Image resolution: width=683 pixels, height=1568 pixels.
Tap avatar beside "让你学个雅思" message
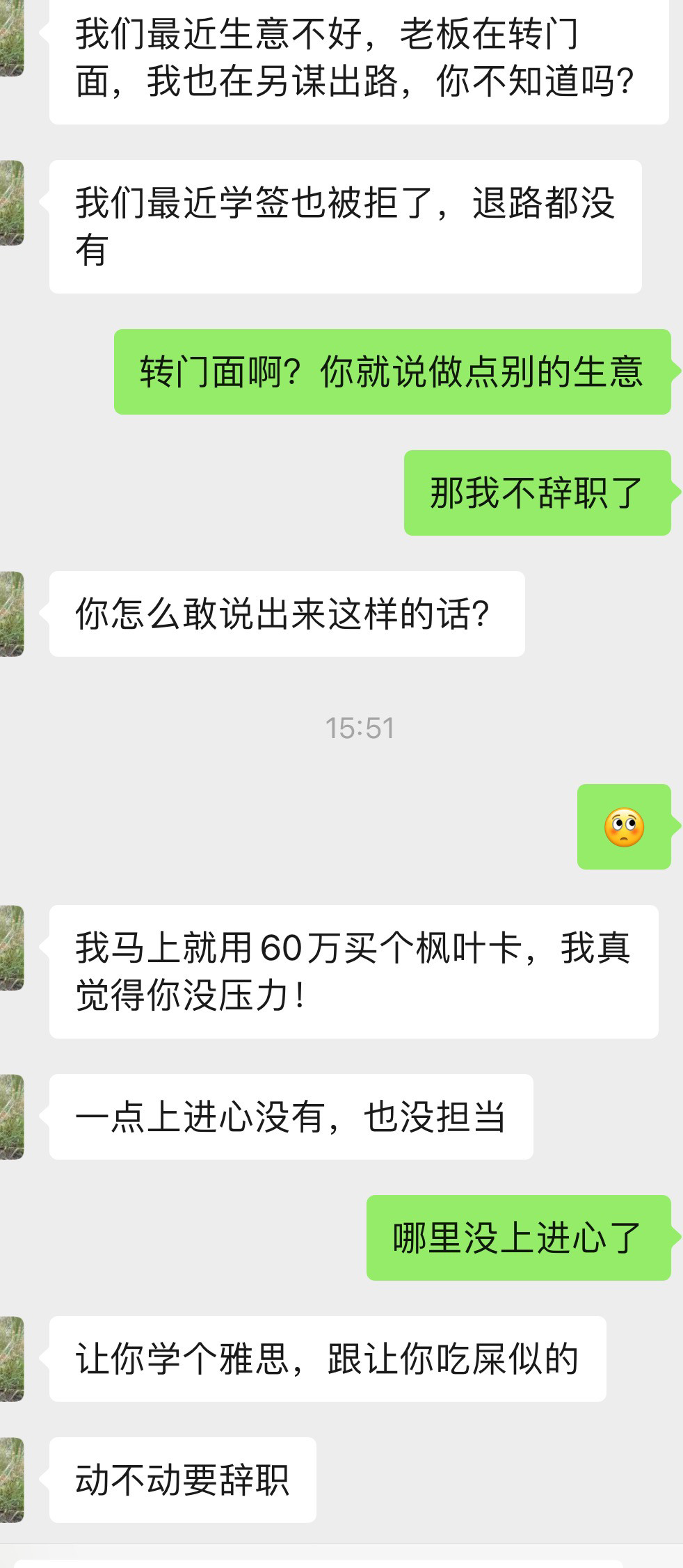pos(11,1359)
